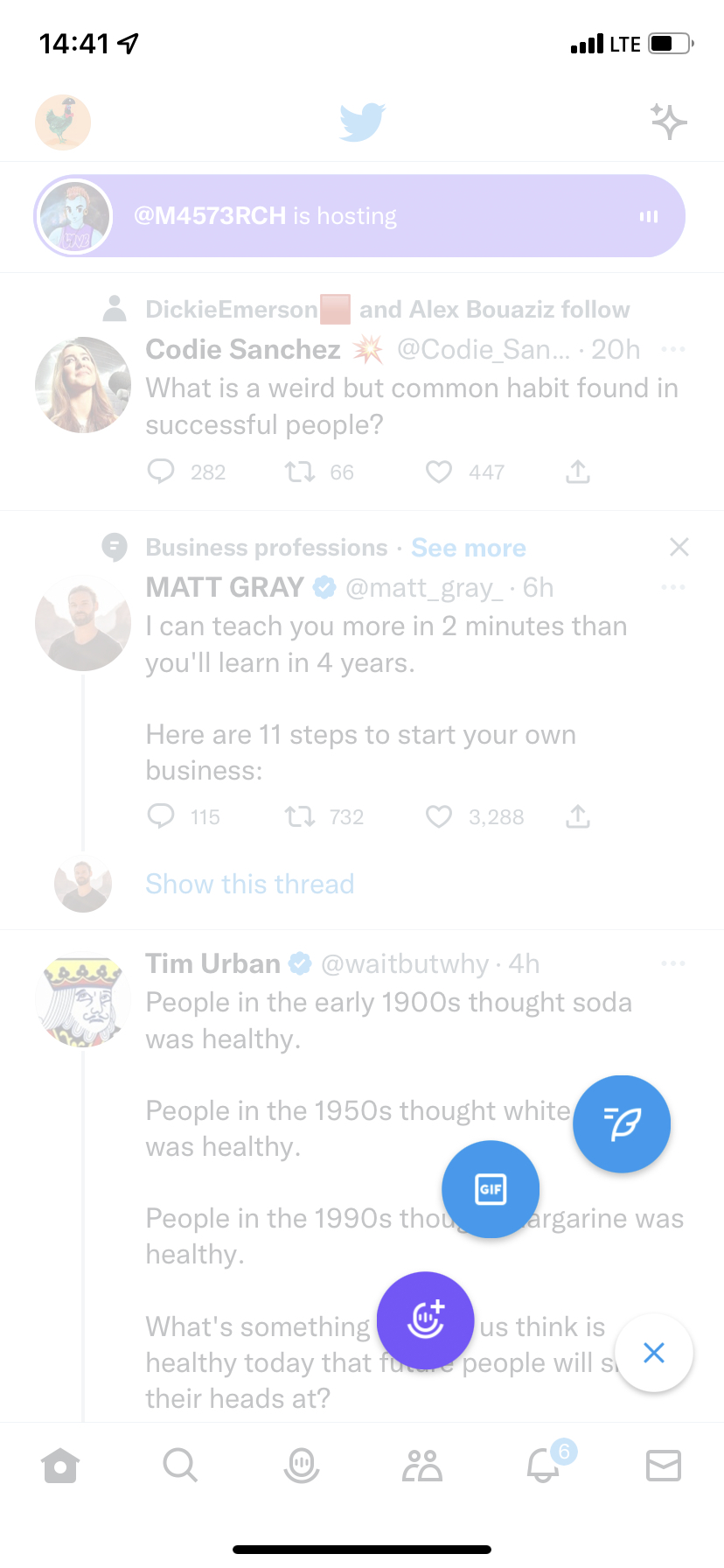This screenshot has height=1568, width=724.
Task: Like Codie Sanchez's tweet
Action: pos(439,472)
